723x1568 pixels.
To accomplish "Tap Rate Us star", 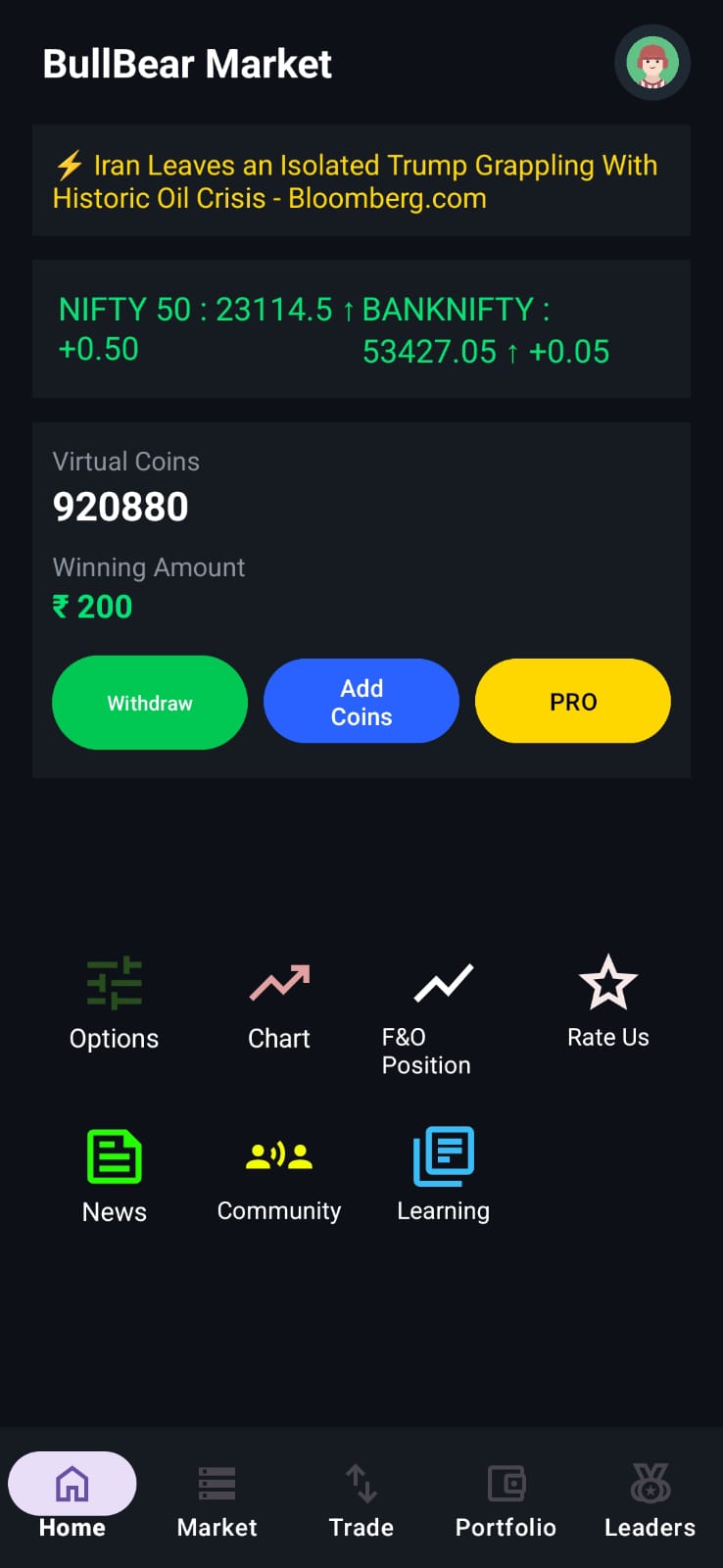I will [x=608, y=1002].
